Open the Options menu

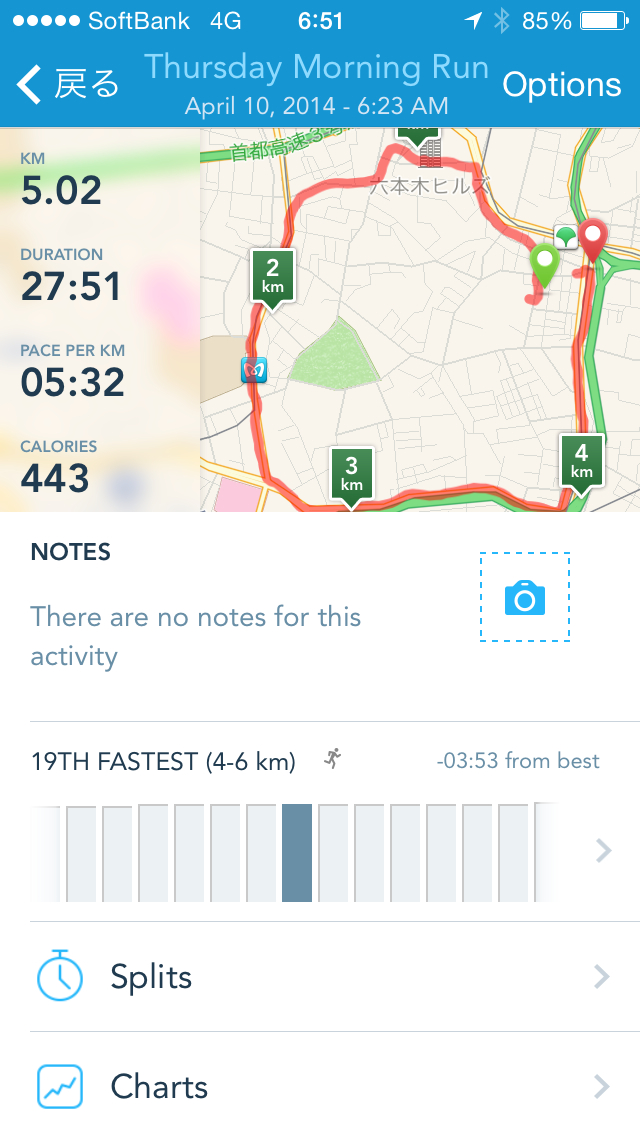tap(561, 85)
